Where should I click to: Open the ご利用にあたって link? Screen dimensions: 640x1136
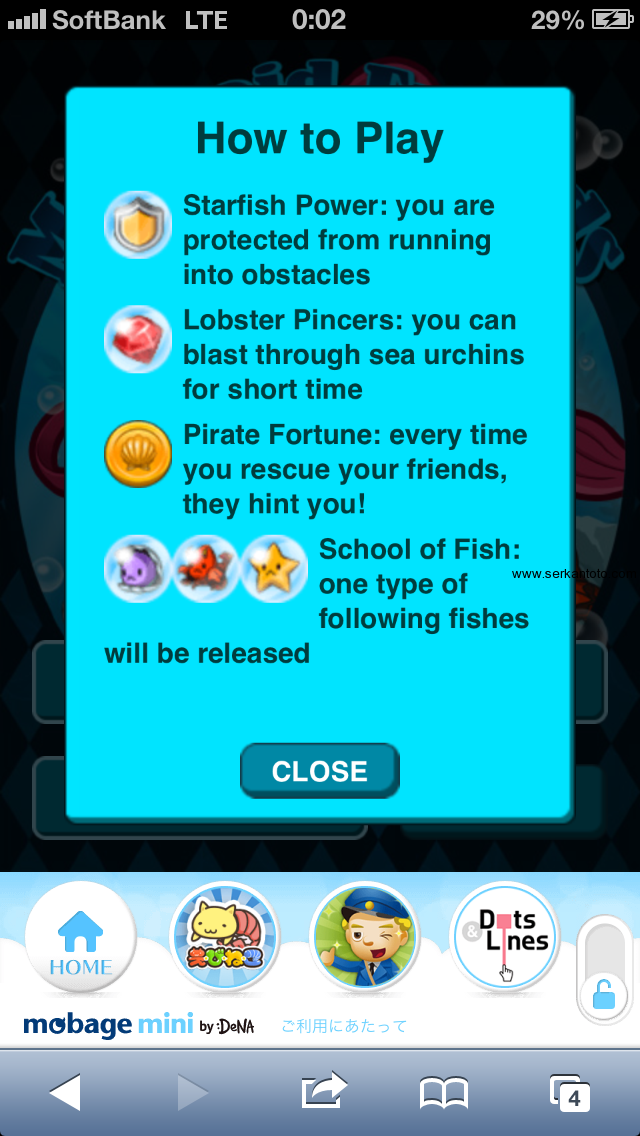344,1026
